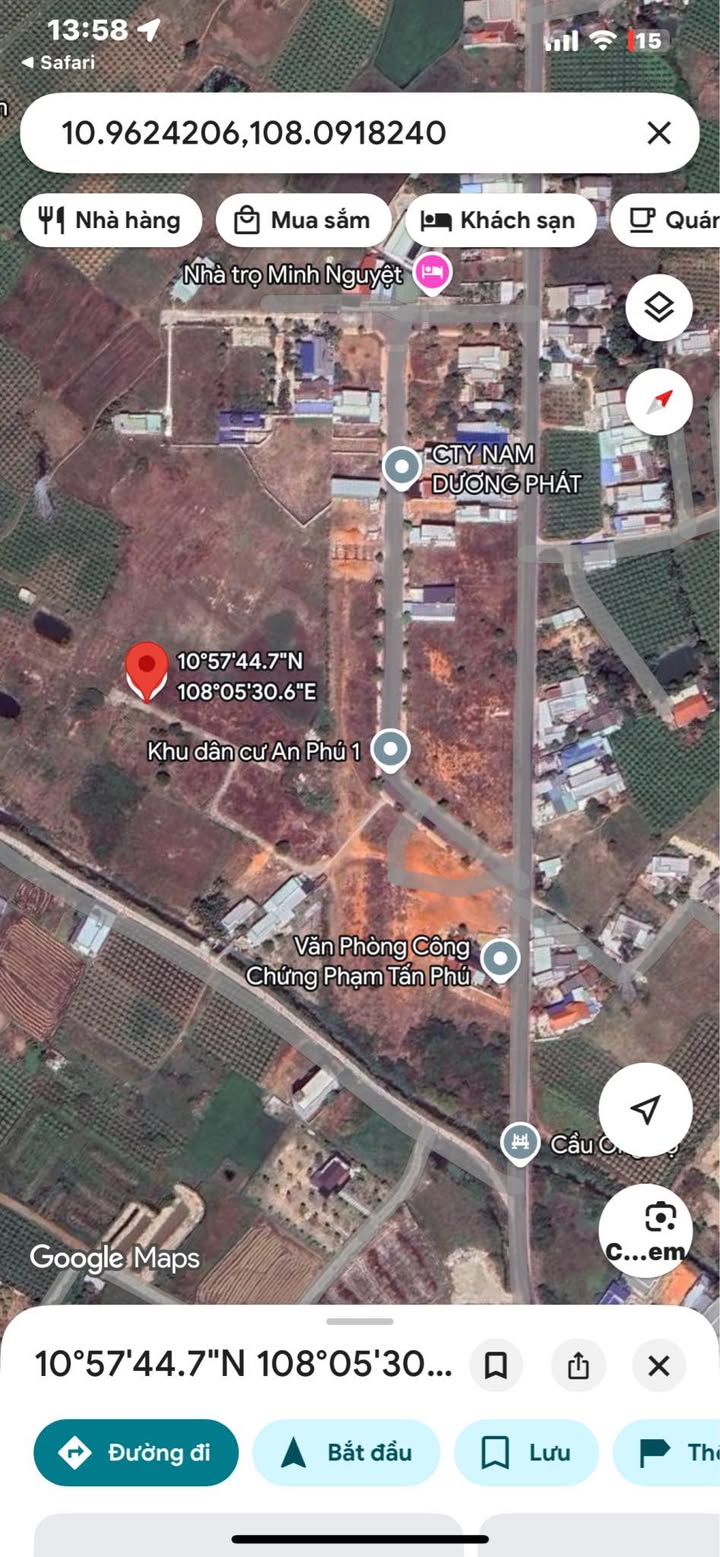This screenshot has height=1557, width=720.
Task: Select Văn Phòng Công Chứng Phạm Tấn Phú marker
Action: (x=500, y=959)
